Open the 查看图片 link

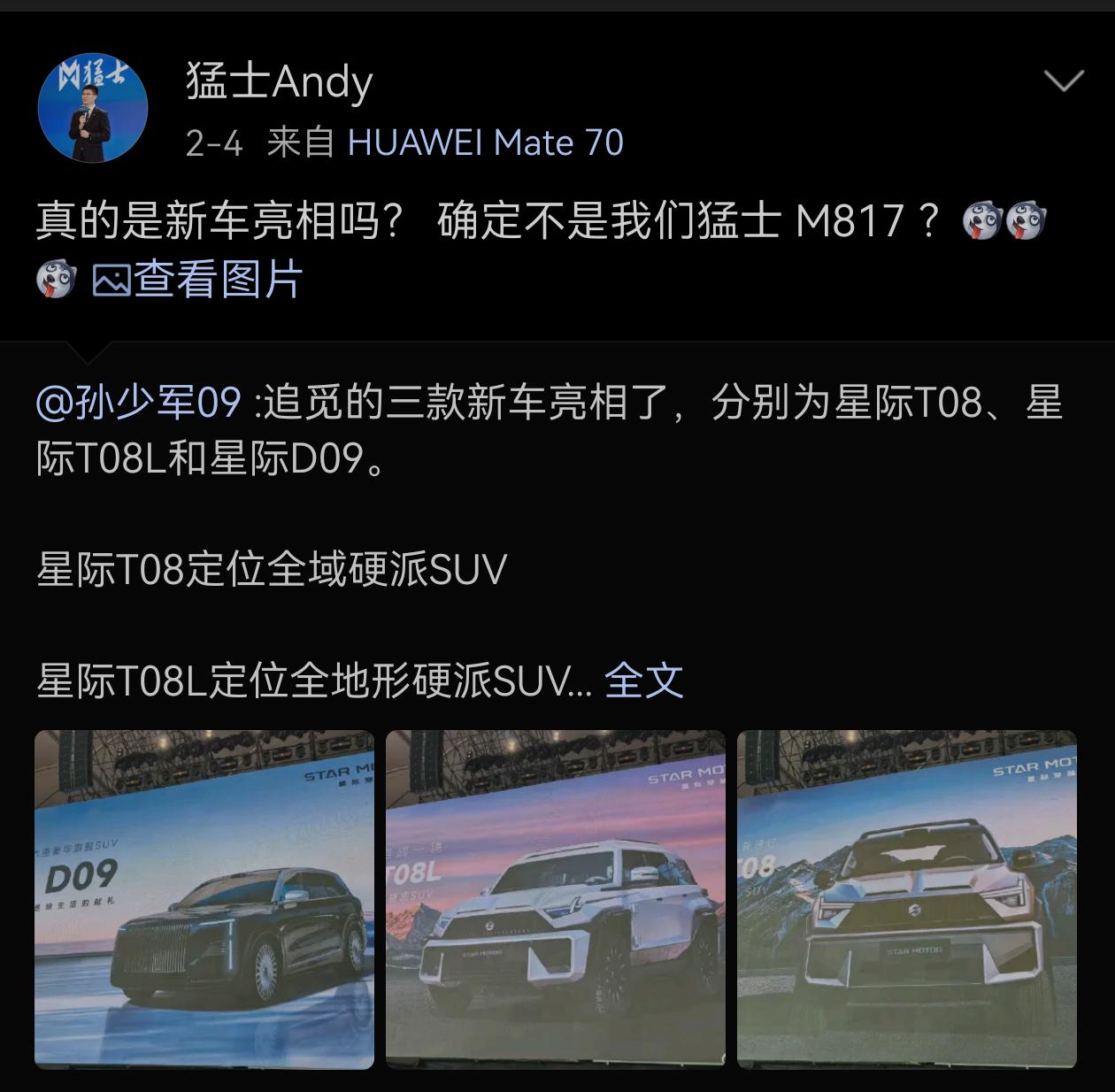(198, 280)
